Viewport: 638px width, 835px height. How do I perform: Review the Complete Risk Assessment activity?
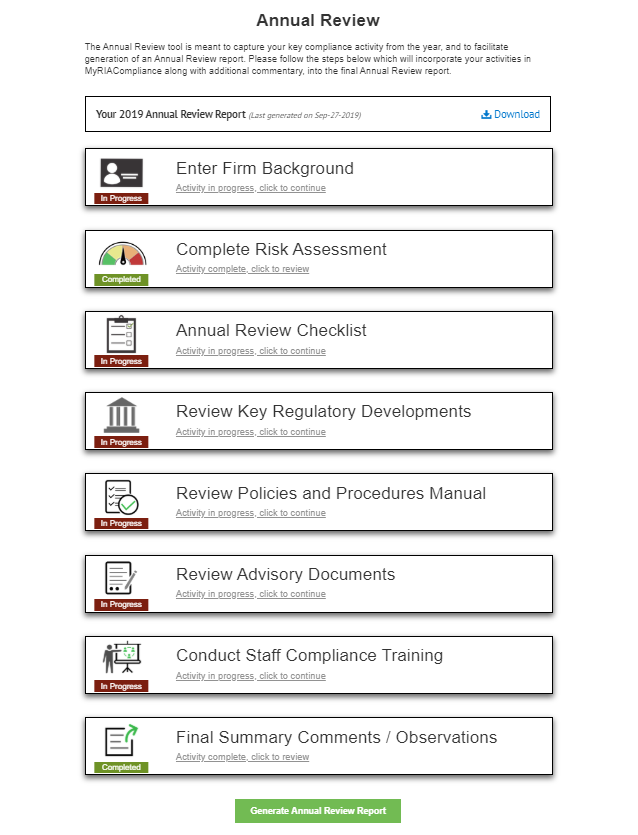coord(243,269)
